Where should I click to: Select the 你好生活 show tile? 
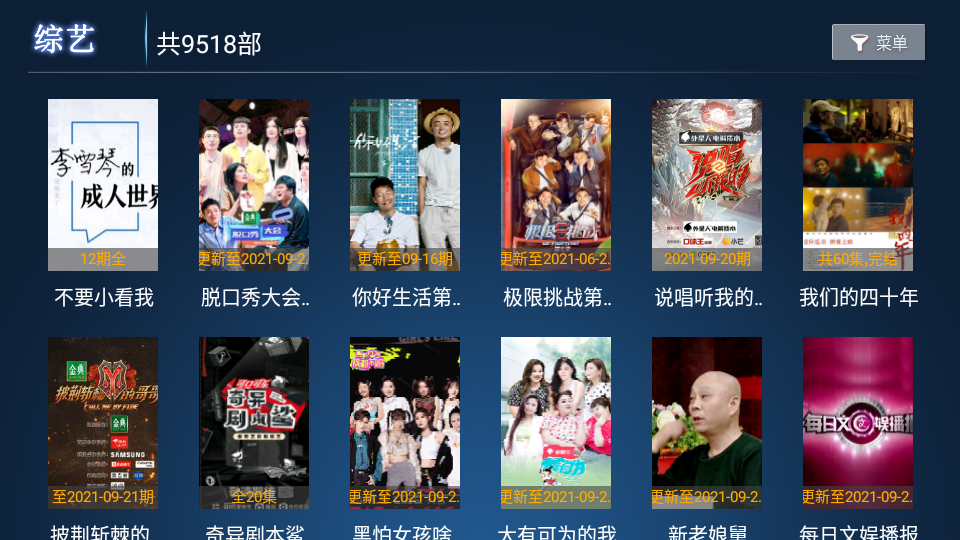pos(405,185)
